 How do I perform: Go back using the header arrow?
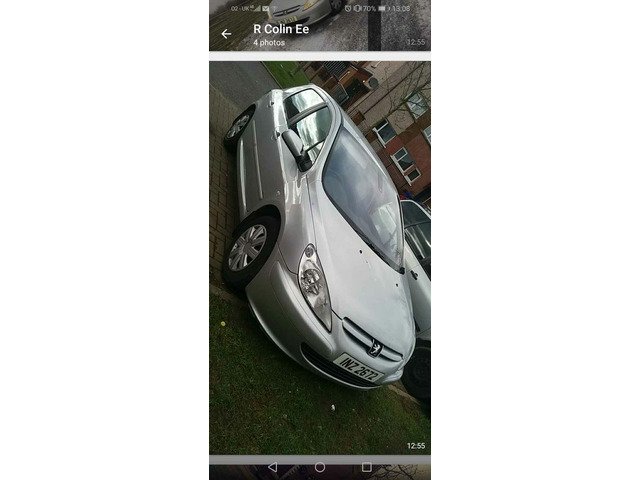226,34
